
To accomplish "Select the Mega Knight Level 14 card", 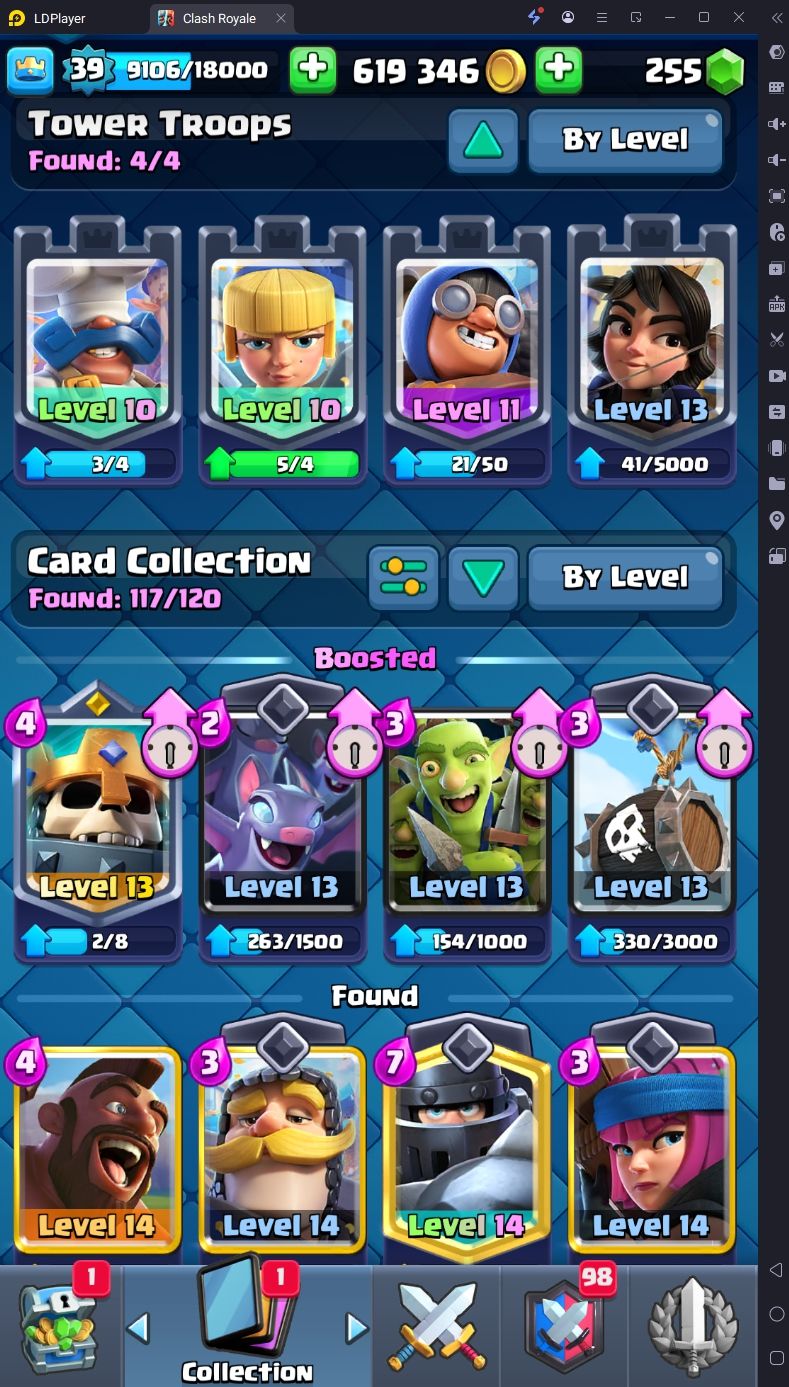I will click(x=465, y=1150).
